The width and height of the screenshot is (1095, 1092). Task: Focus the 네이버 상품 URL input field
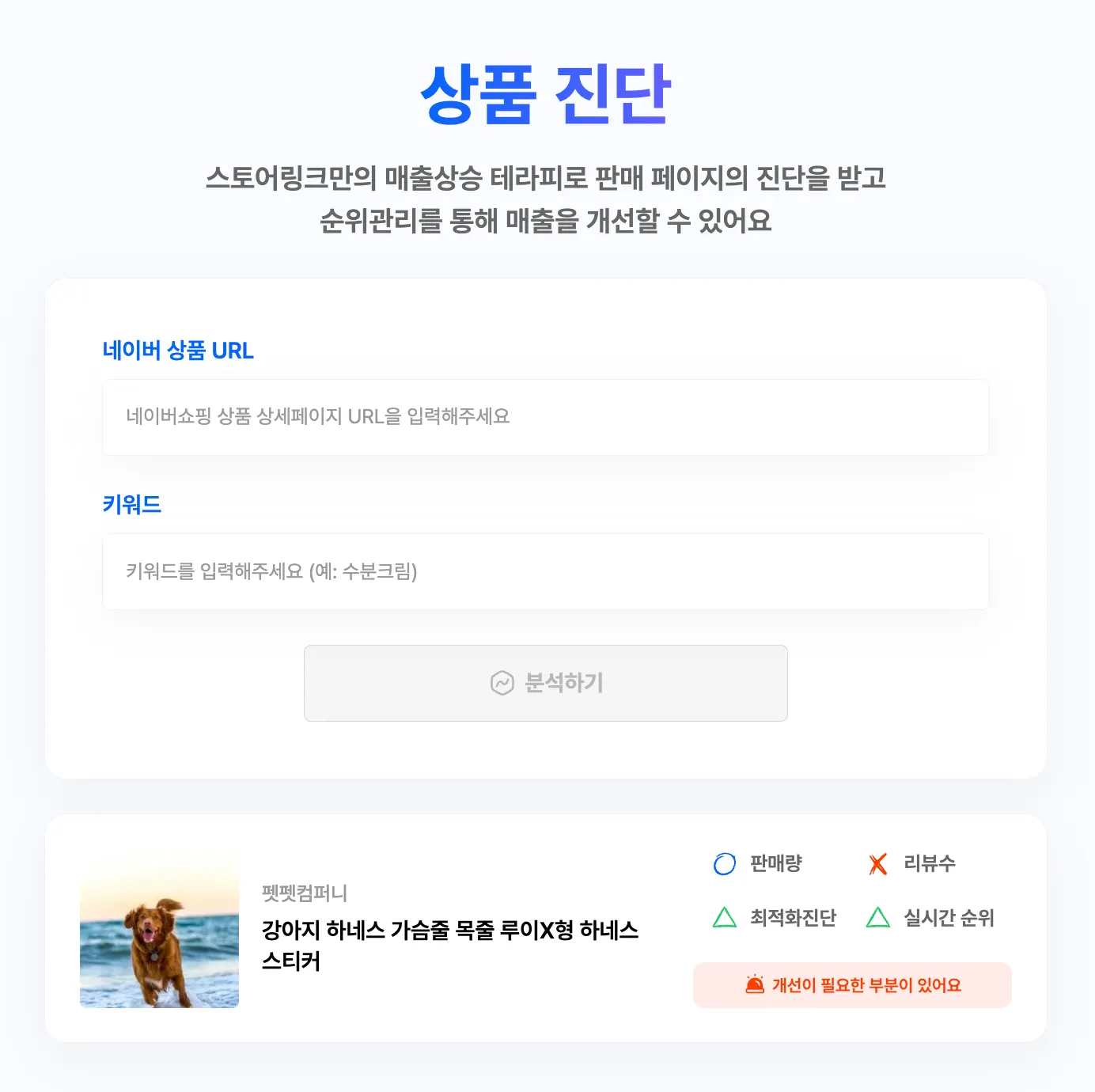pyautogui.click(x=546, y=417)
